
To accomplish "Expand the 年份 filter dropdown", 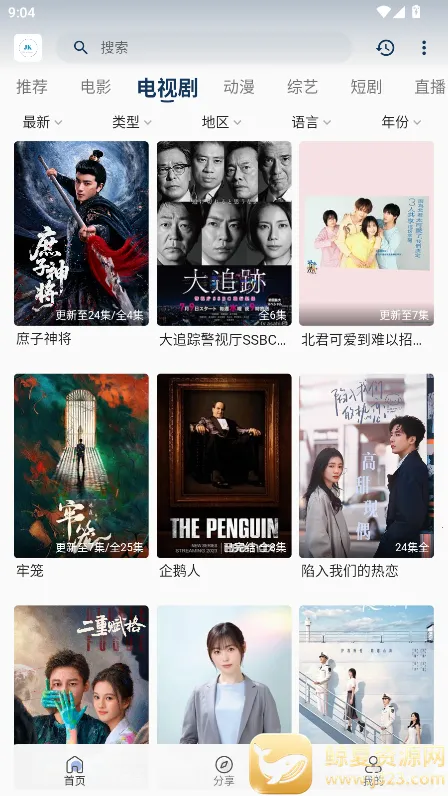I will (401, 122).
